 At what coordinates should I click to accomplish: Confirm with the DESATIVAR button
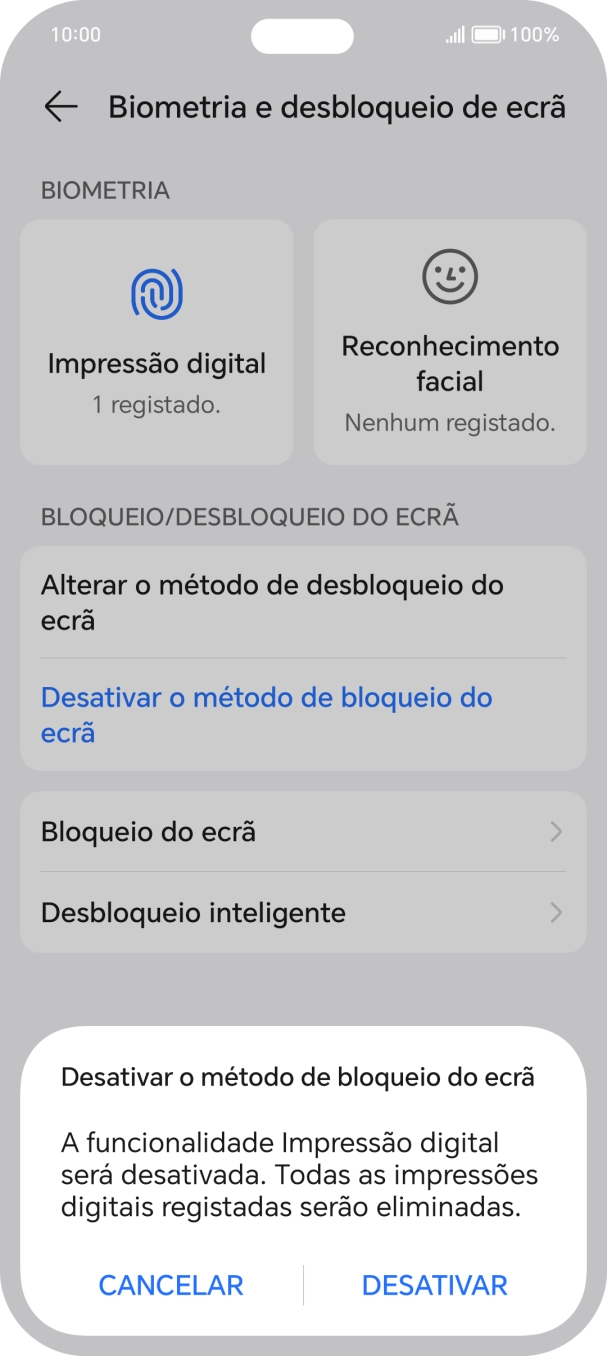pyautogui.click(x=434, y=1285)
